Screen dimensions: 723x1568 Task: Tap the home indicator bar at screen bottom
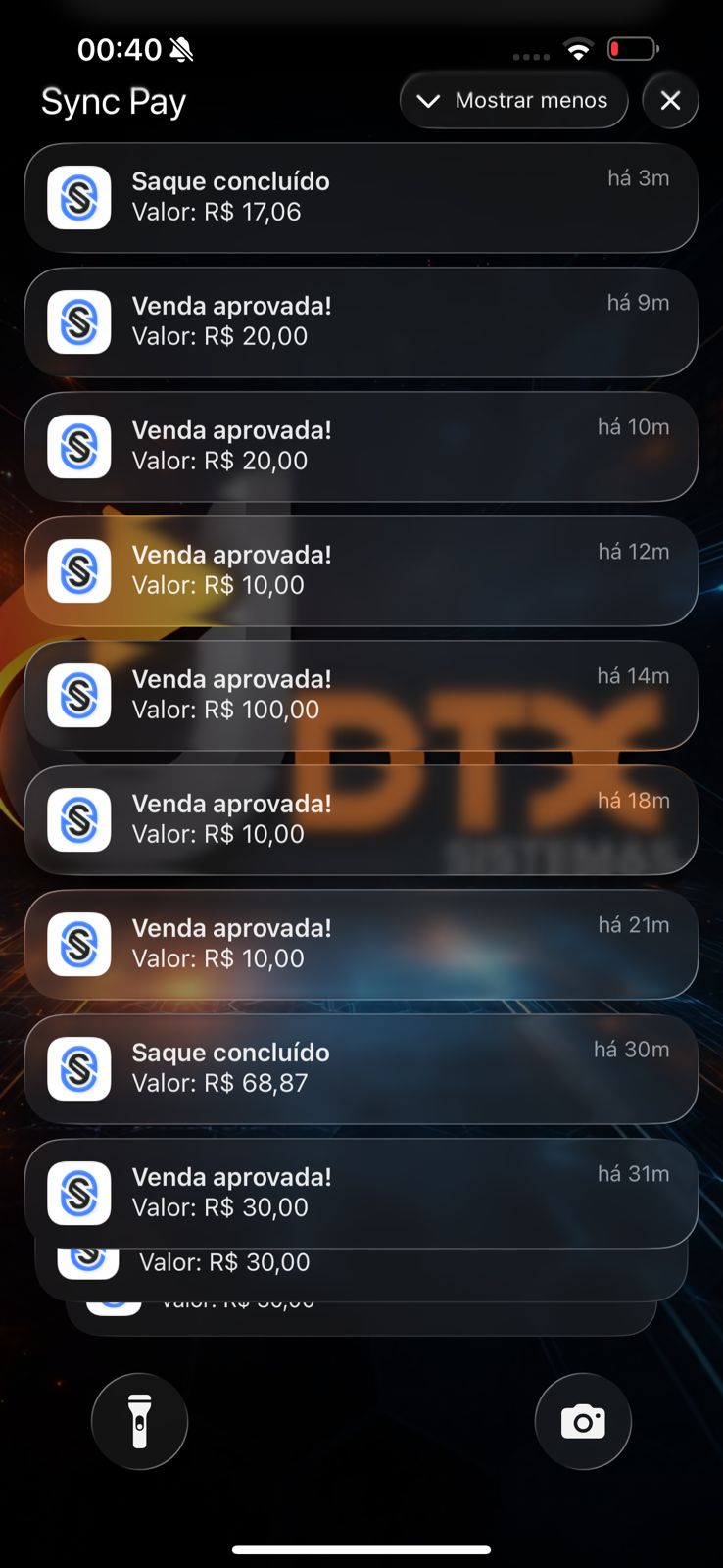[361, 1523]
